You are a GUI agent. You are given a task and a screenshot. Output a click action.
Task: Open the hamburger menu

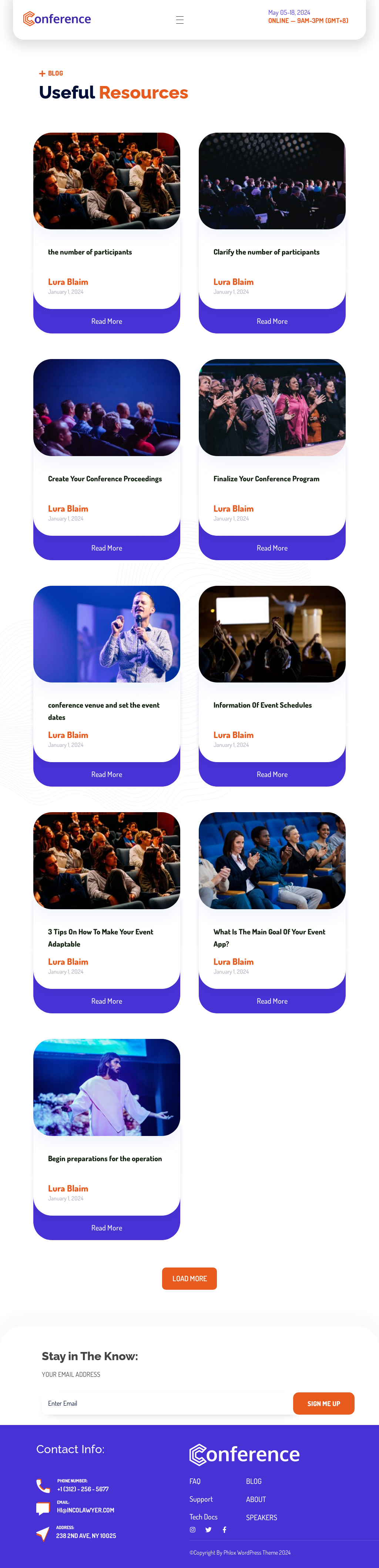(180, 20)
